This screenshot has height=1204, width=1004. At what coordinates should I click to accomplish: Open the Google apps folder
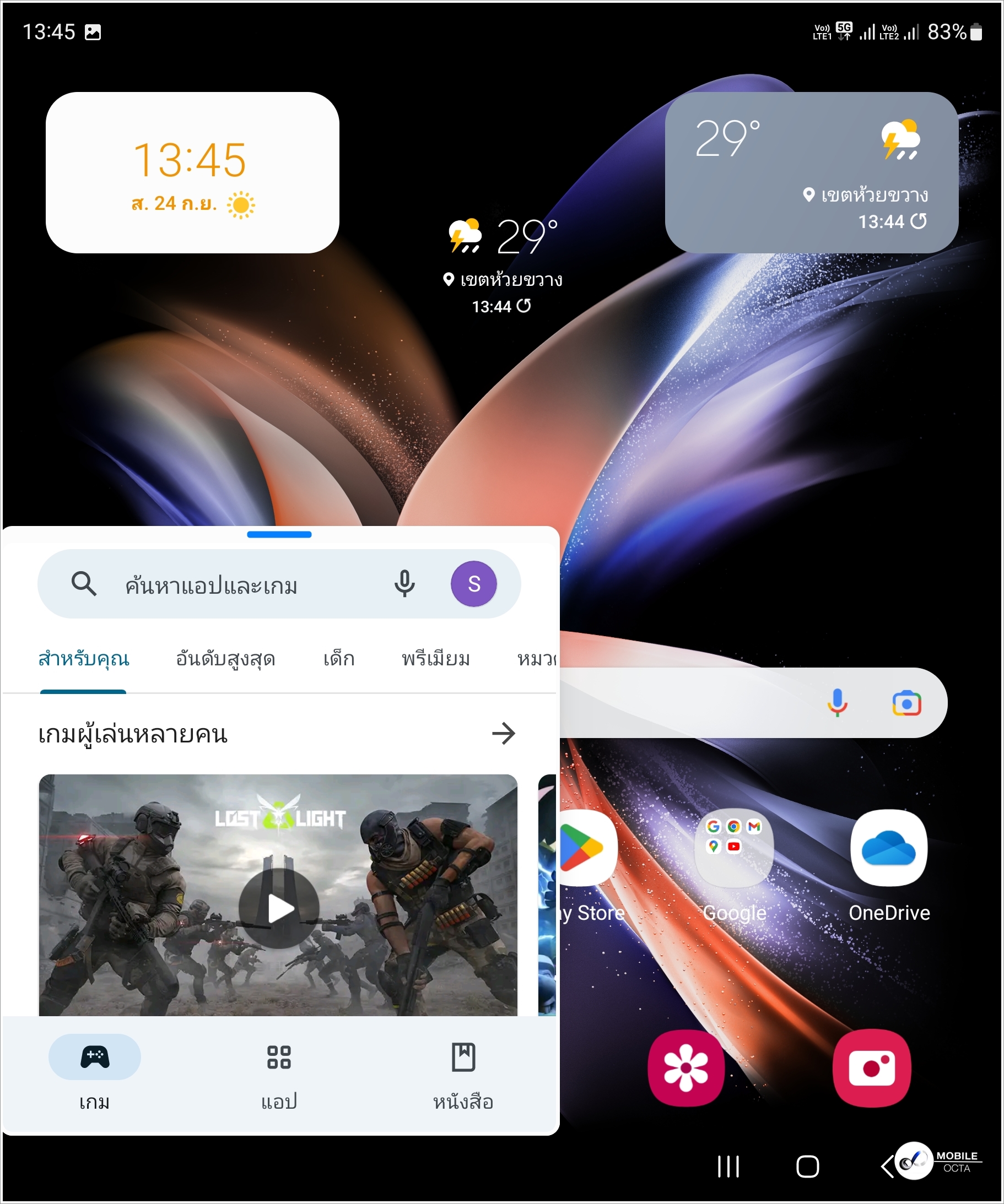coord(734,848)
